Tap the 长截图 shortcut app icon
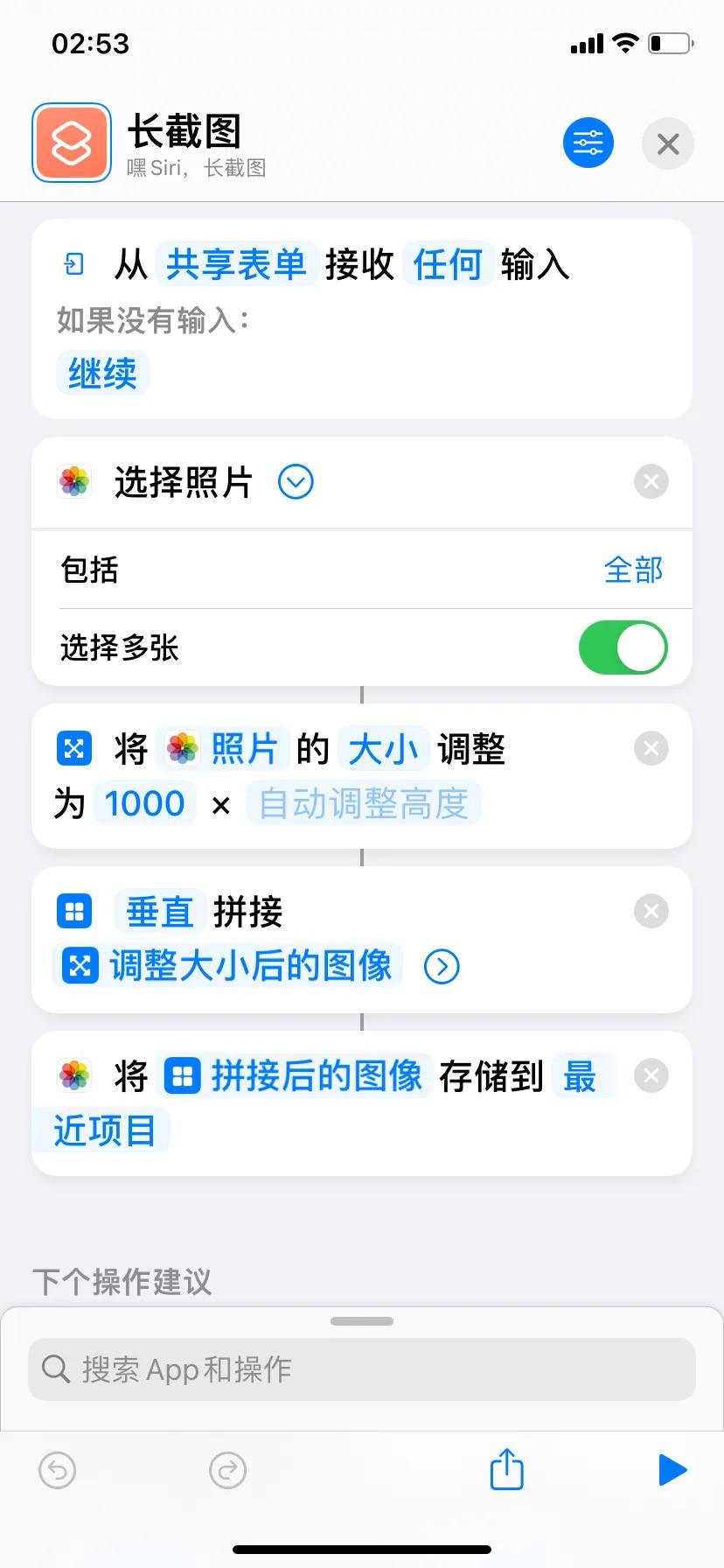724x1568 pixels. point(70,143)
